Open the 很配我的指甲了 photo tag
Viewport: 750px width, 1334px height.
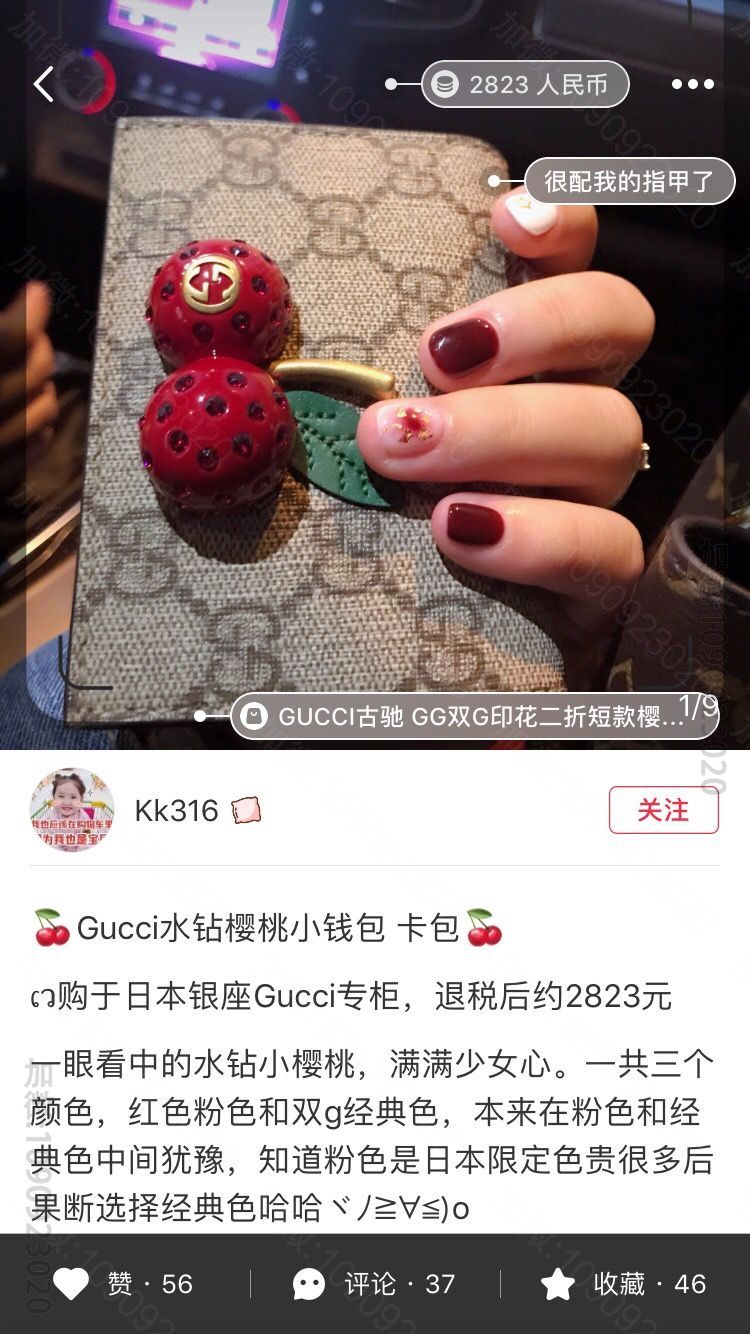pos(629,181)
